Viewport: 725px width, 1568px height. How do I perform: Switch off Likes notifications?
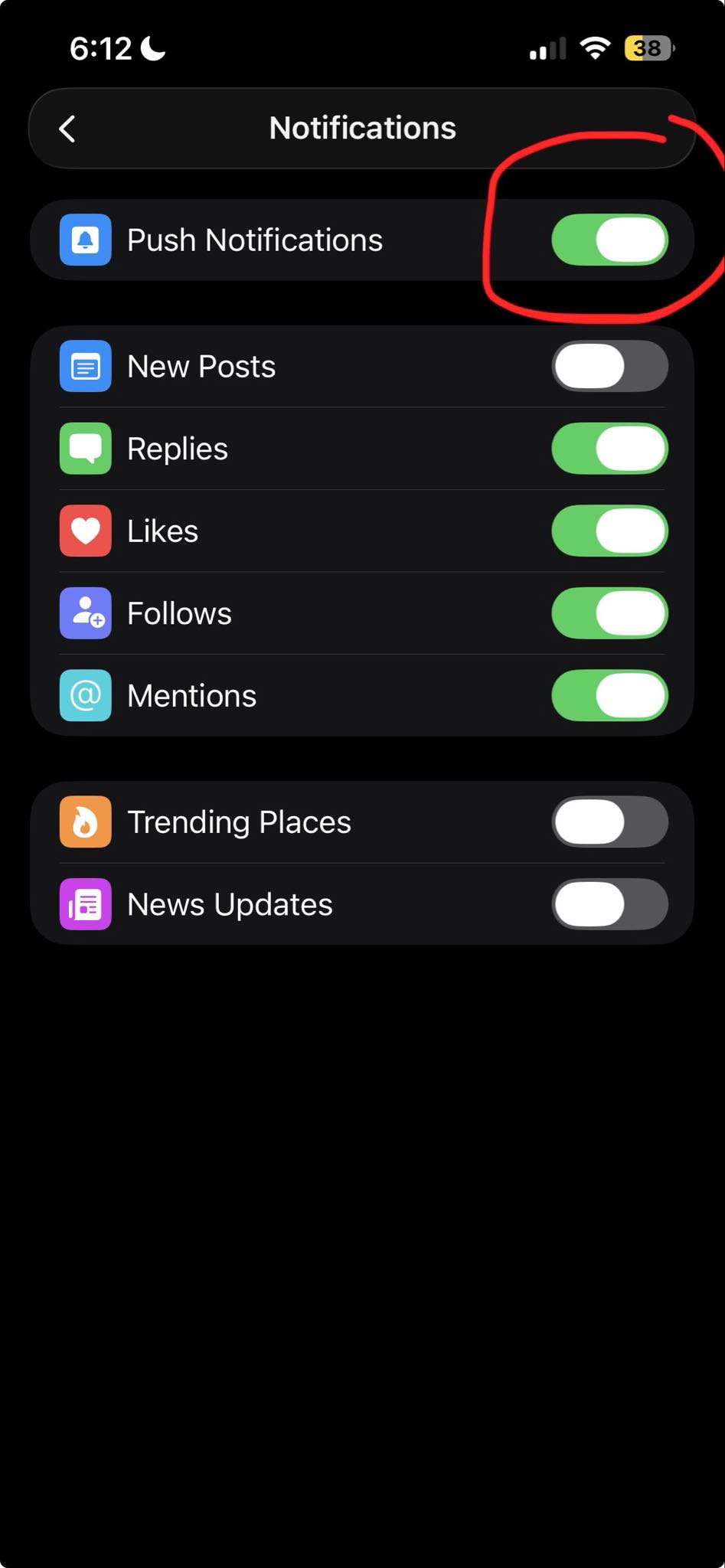click(609, 531)
